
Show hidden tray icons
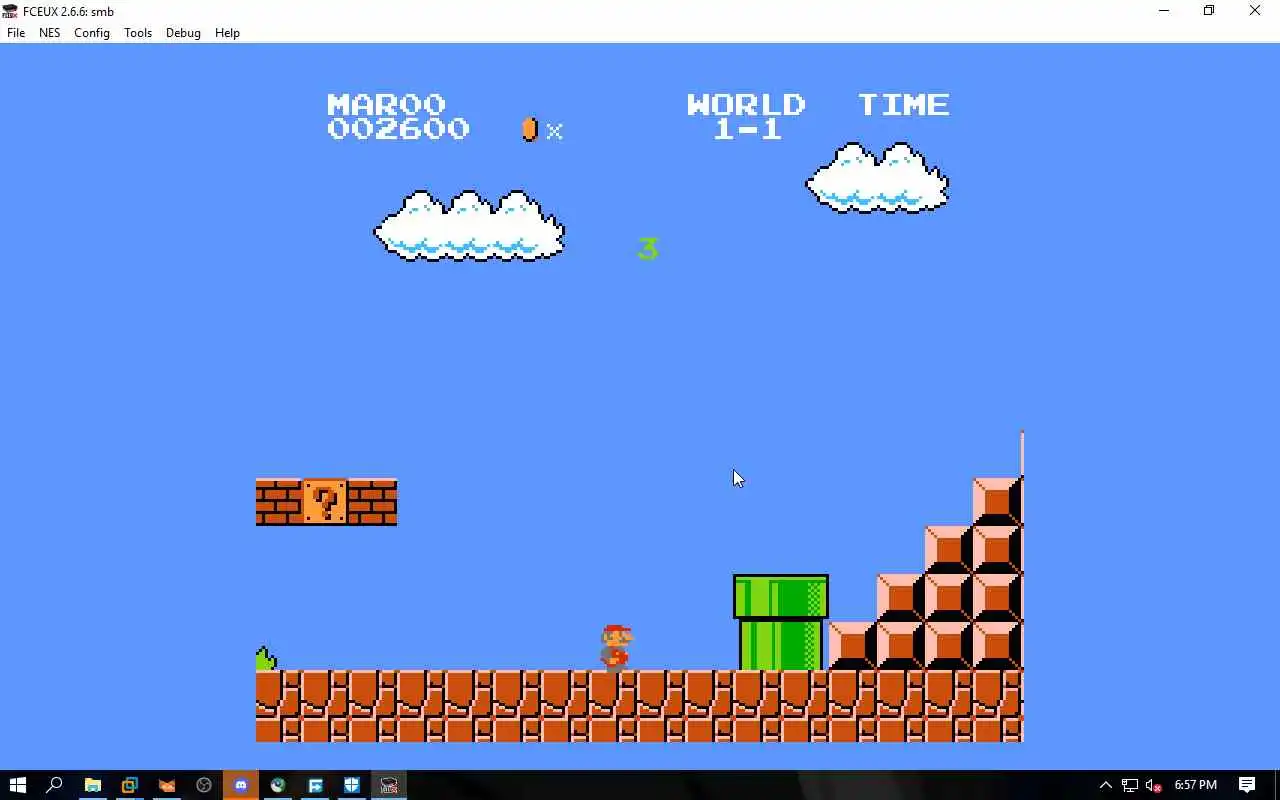1105,785
